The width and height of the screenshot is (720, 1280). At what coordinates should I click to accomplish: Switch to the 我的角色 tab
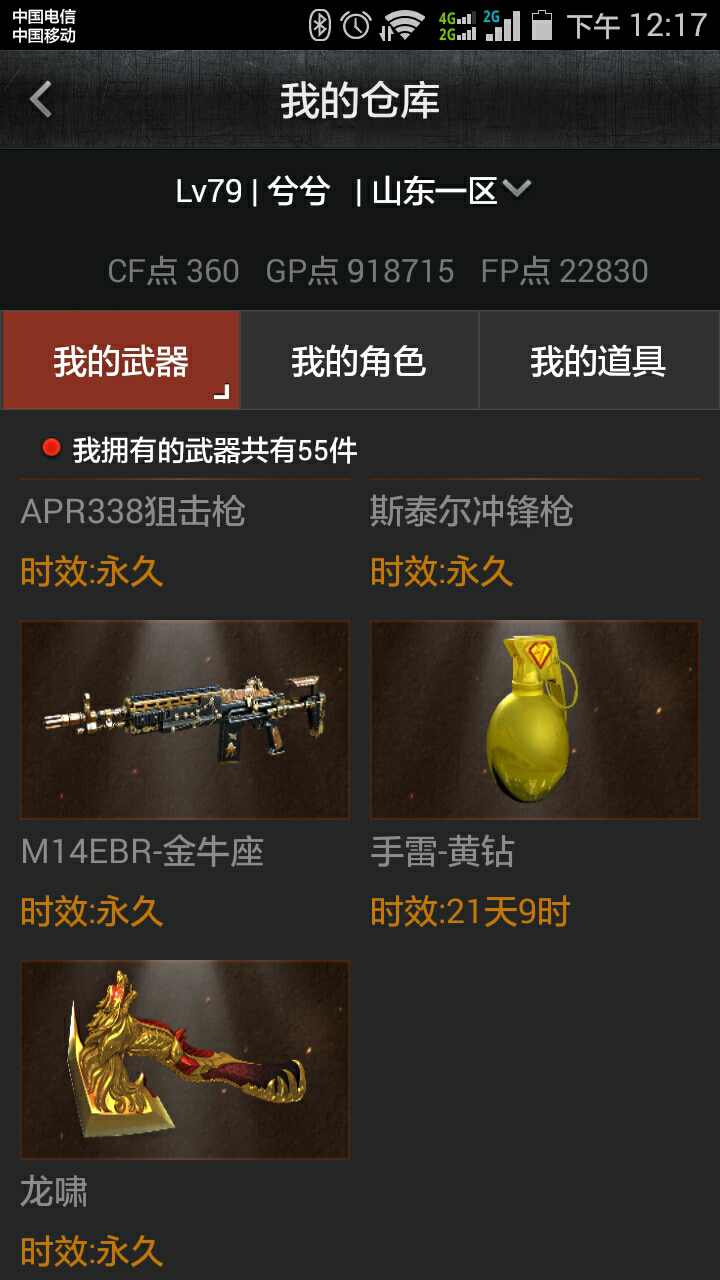(359, 360)
